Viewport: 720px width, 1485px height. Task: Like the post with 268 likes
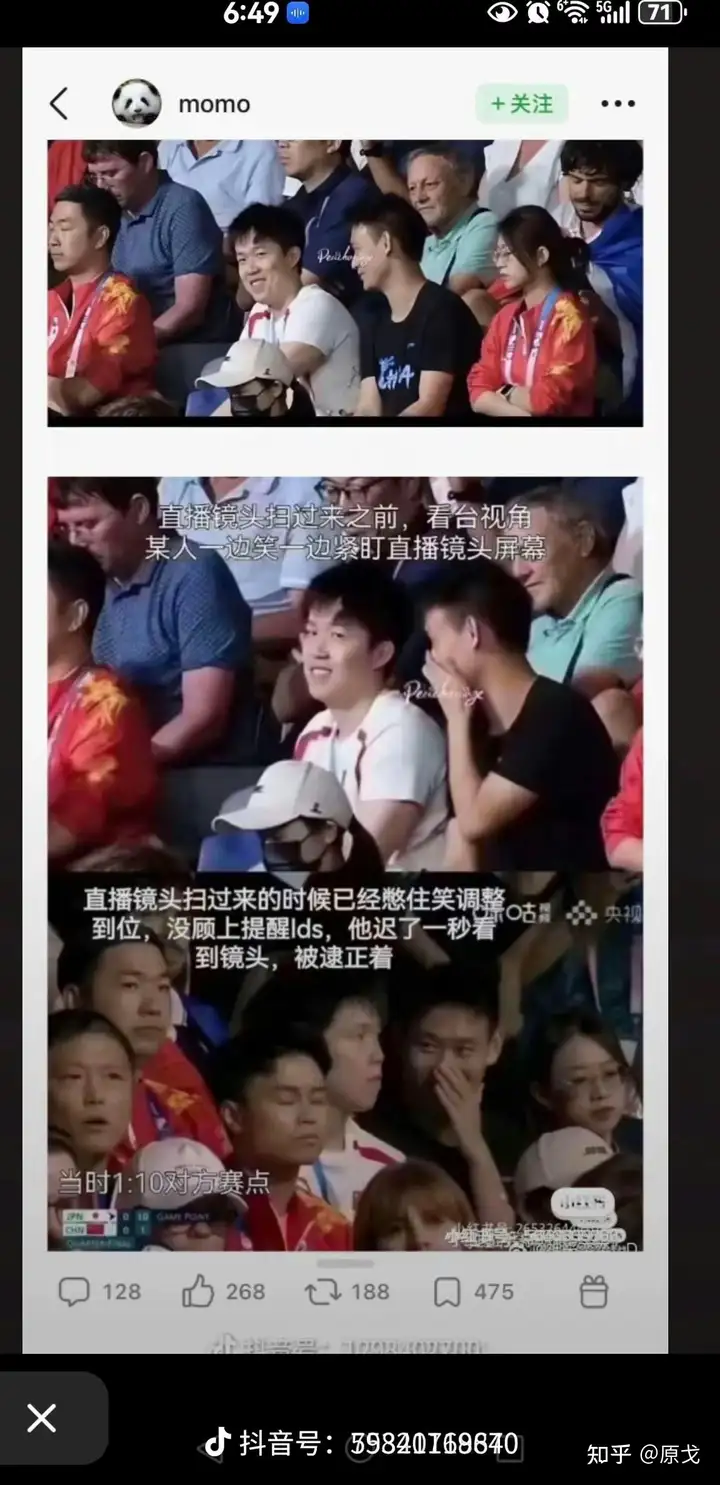coord(223,1292)
